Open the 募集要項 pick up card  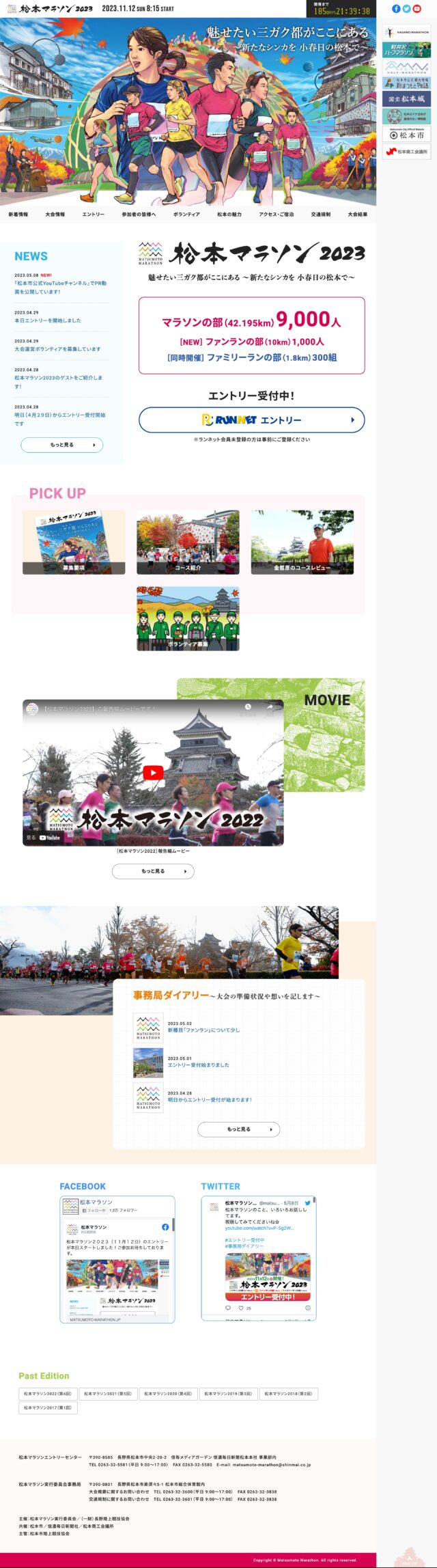(74, 542)
